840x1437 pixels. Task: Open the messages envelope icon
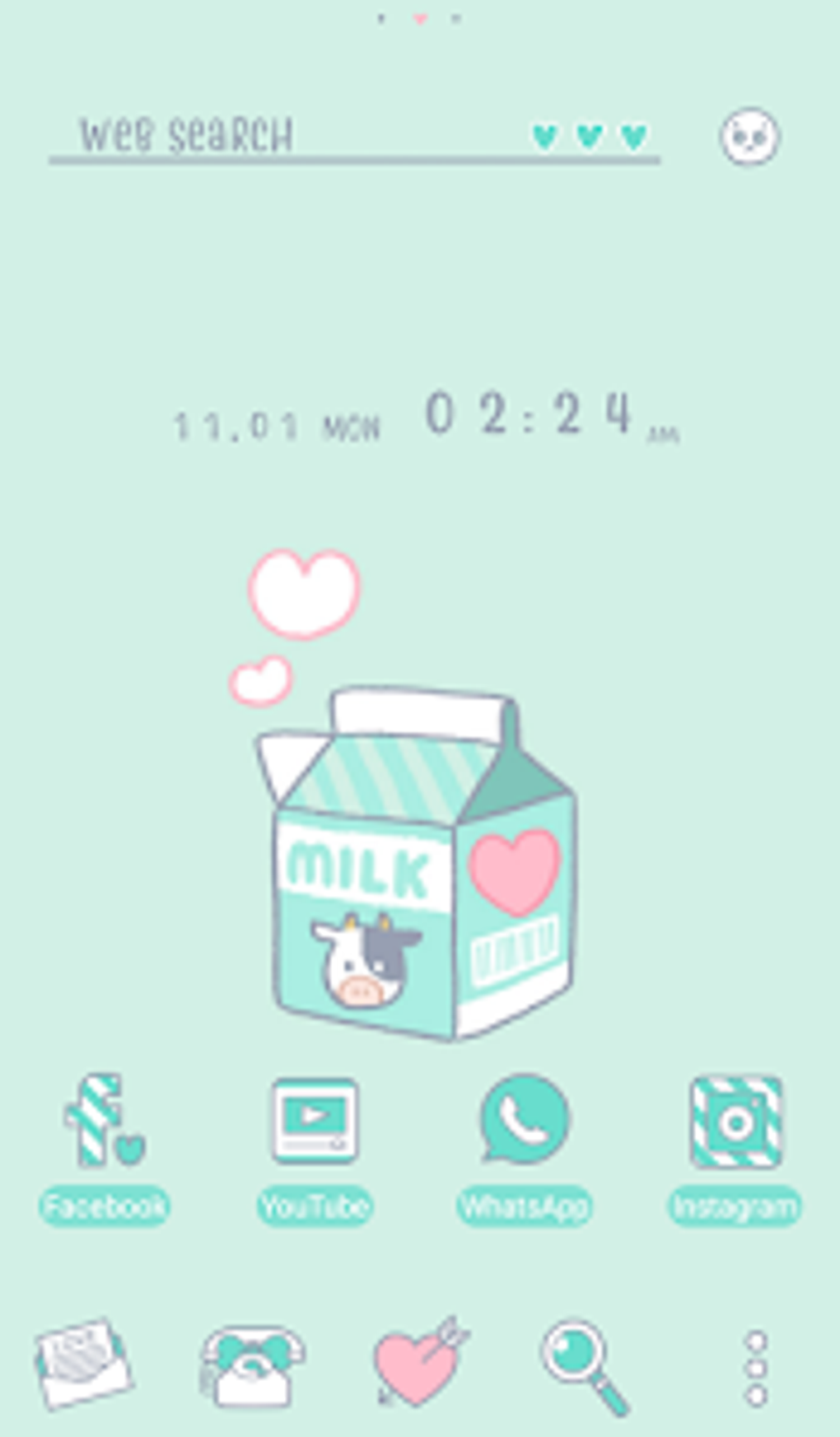tap(83, 1363)
